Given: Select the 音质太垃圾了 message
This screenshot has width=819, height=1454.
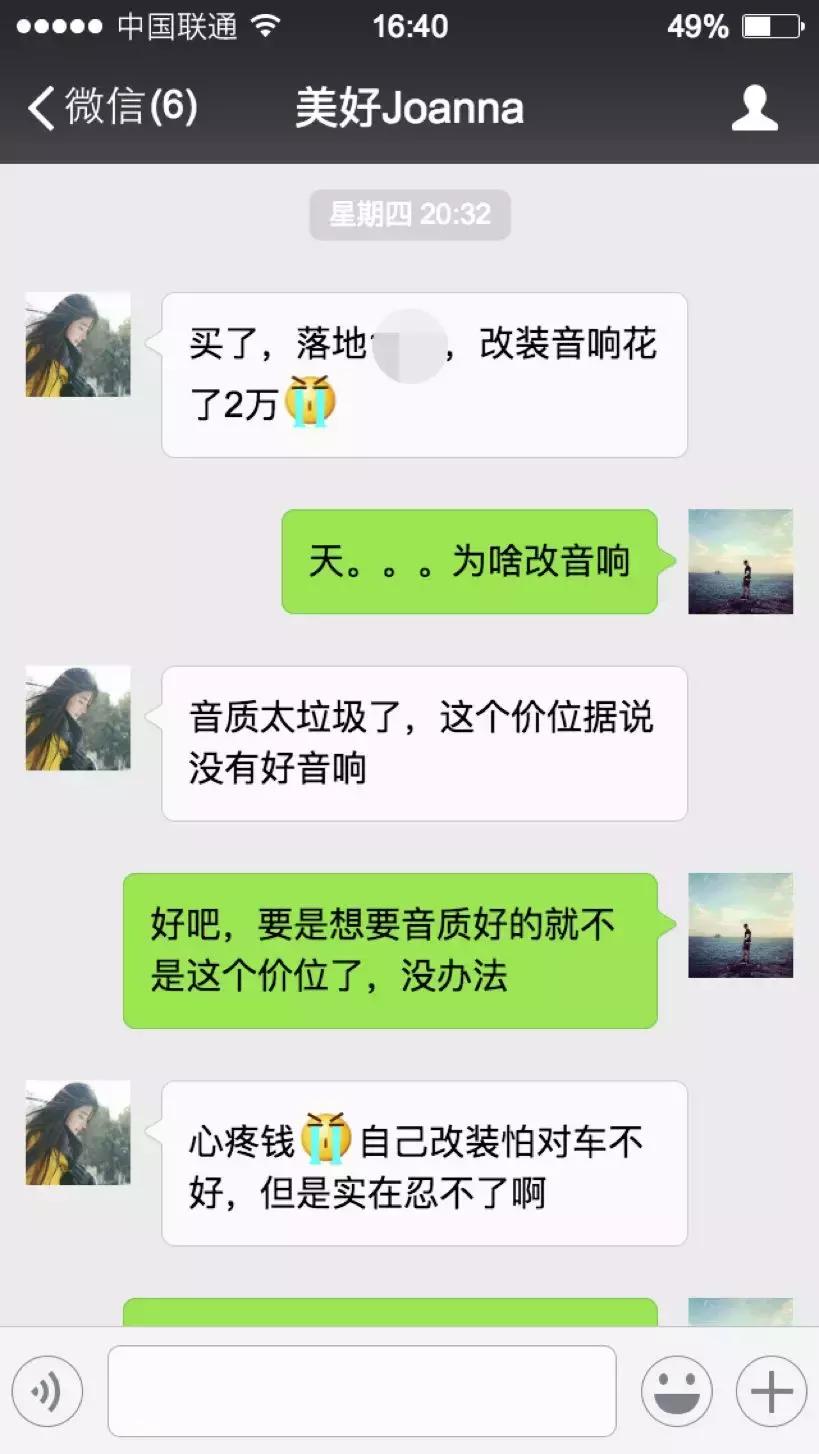Looking at the screenshot, I should pos(423,743).
